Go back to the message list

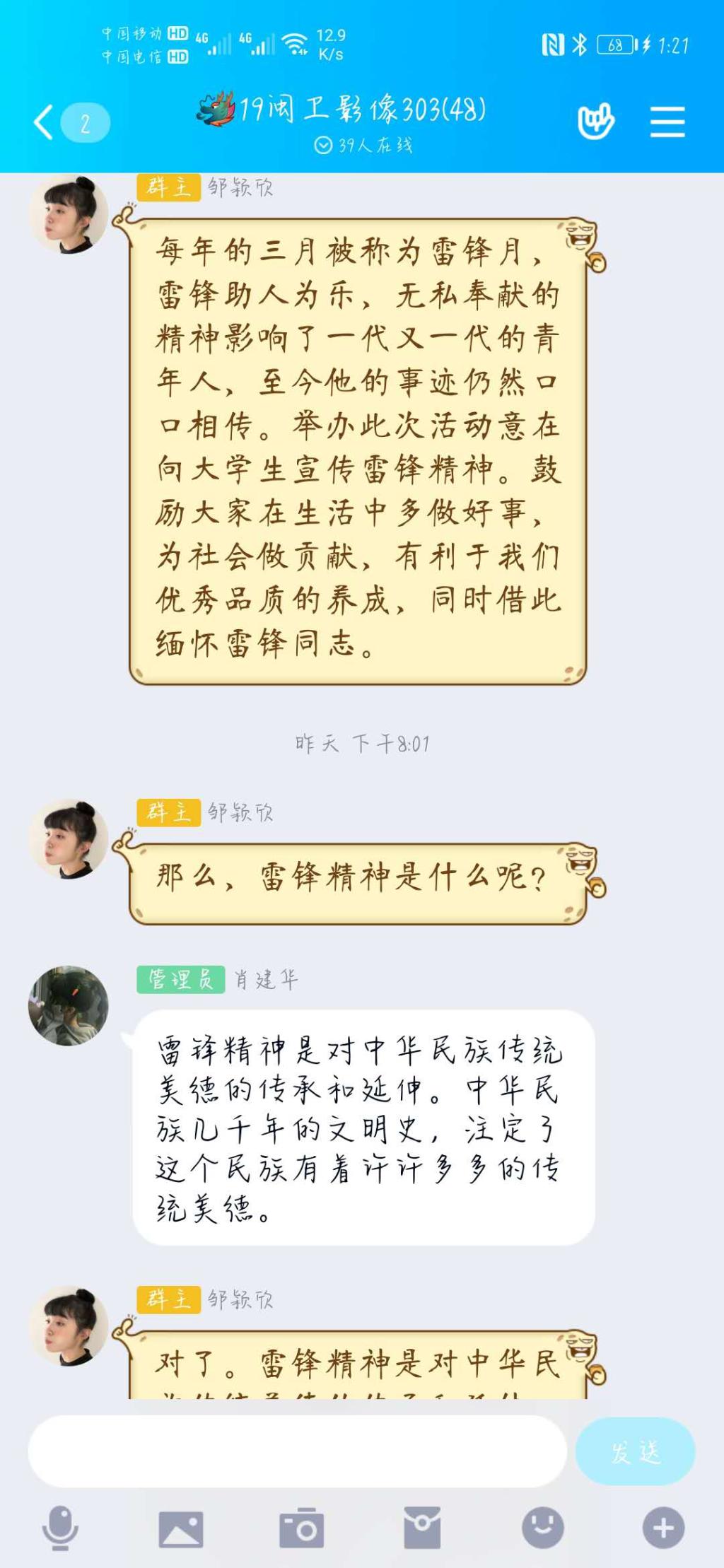tap(44, 122)
